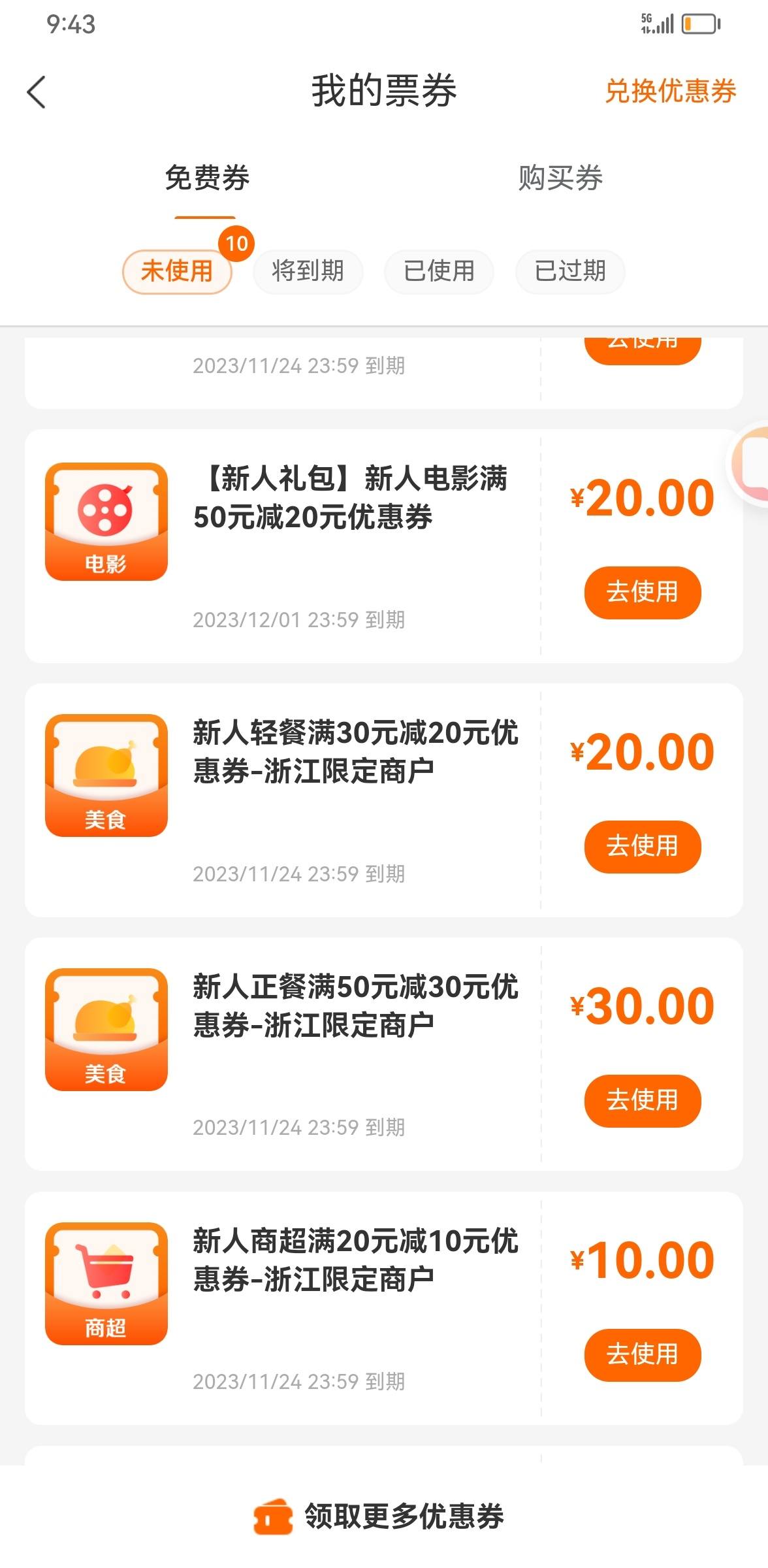Tap 去使用 for 新人轻餐满30元减20元 coupon

pyautogui.click(x=643, y=846)
